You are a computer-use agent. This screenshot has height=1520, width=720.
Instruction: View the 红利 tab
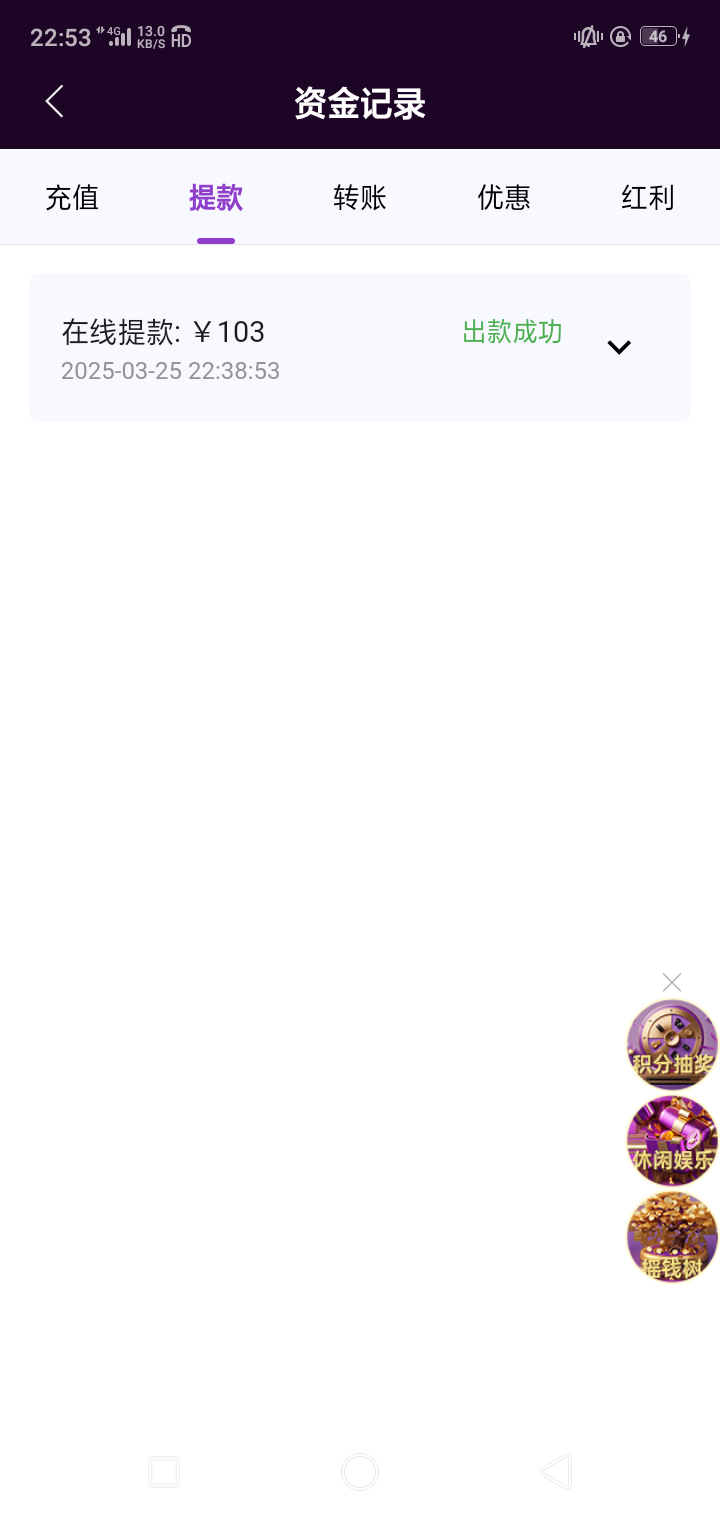tap(648, 198)
